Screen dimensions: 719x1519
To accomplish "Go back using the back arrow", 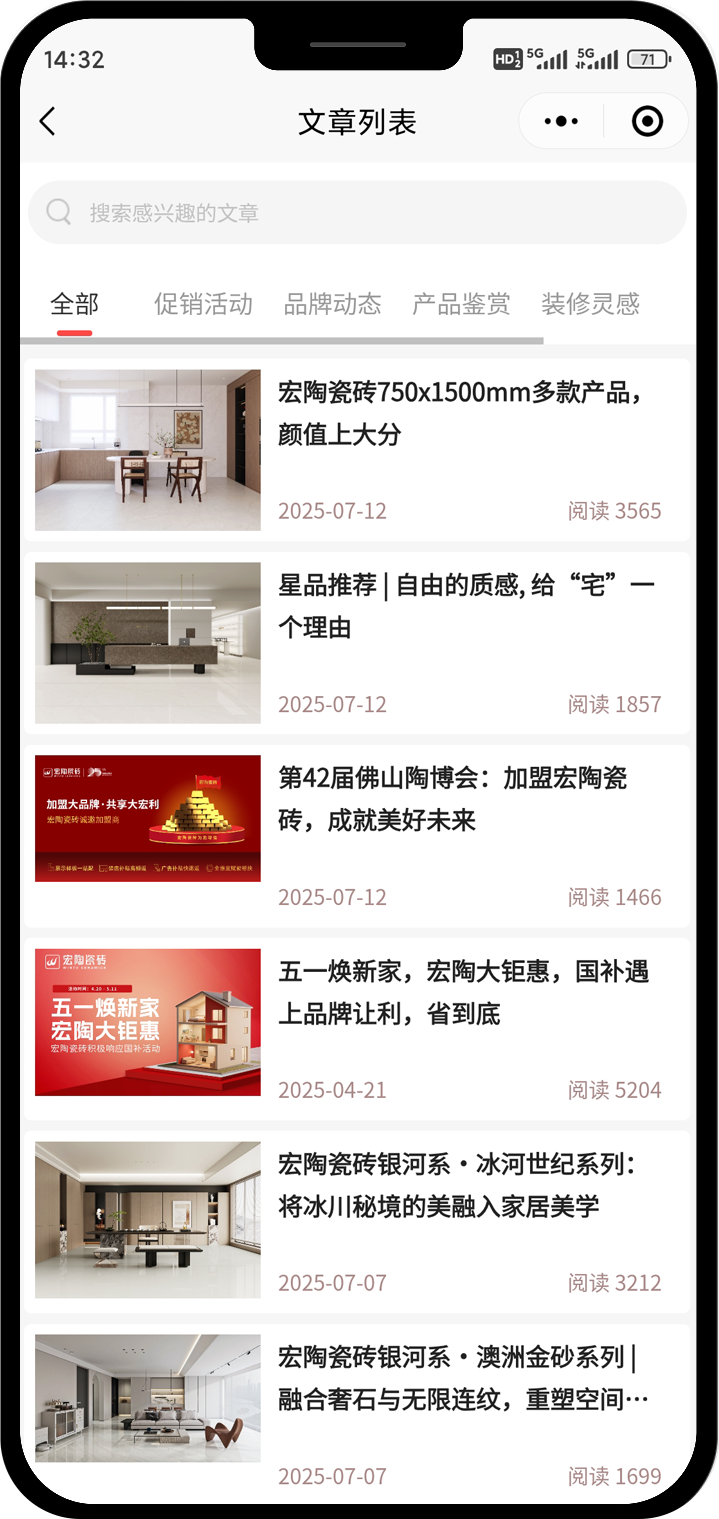I will tap(47, 122).
